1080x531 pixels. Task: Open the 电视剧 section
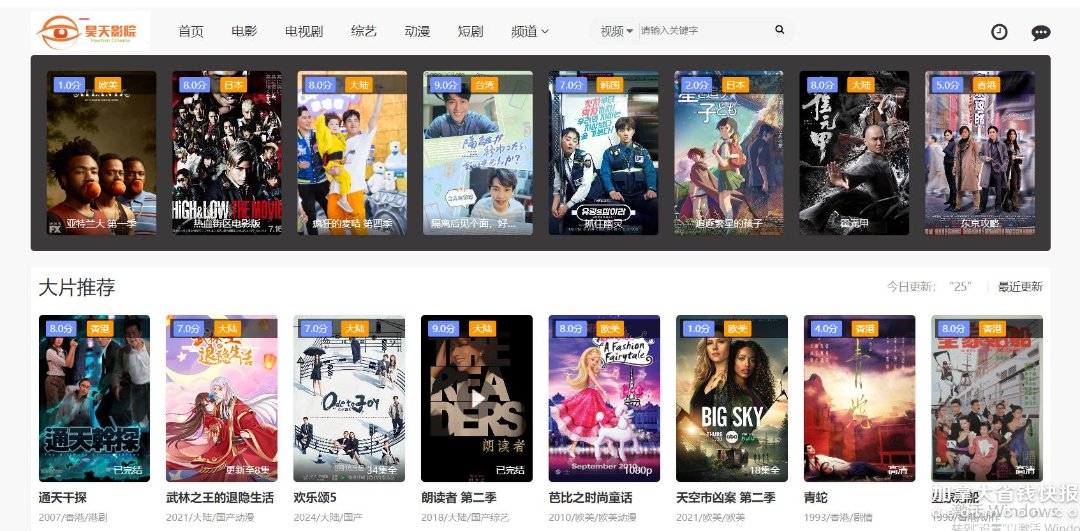coord(304,31)
